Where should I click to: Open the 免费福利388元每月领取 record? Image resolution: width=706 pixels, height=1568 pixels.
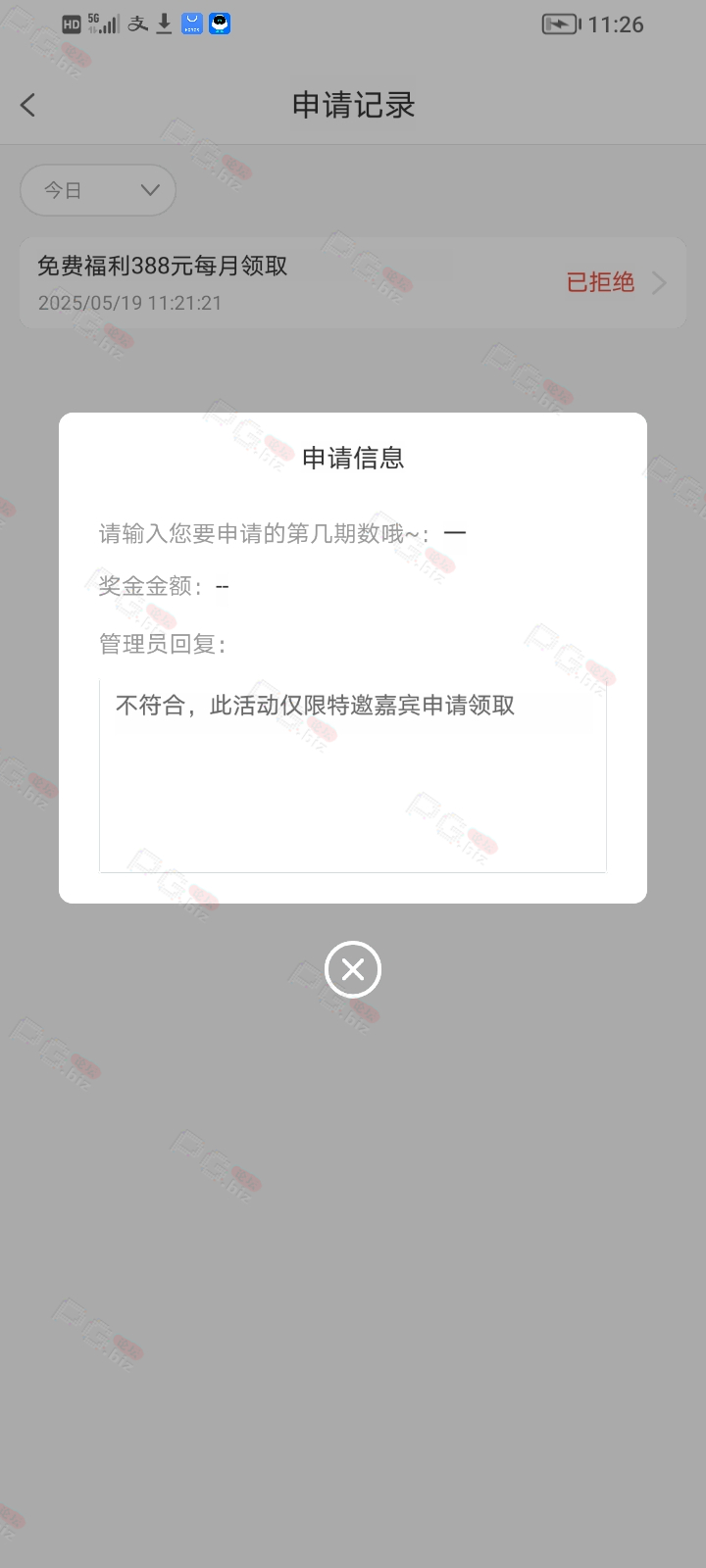pos(353,282)
